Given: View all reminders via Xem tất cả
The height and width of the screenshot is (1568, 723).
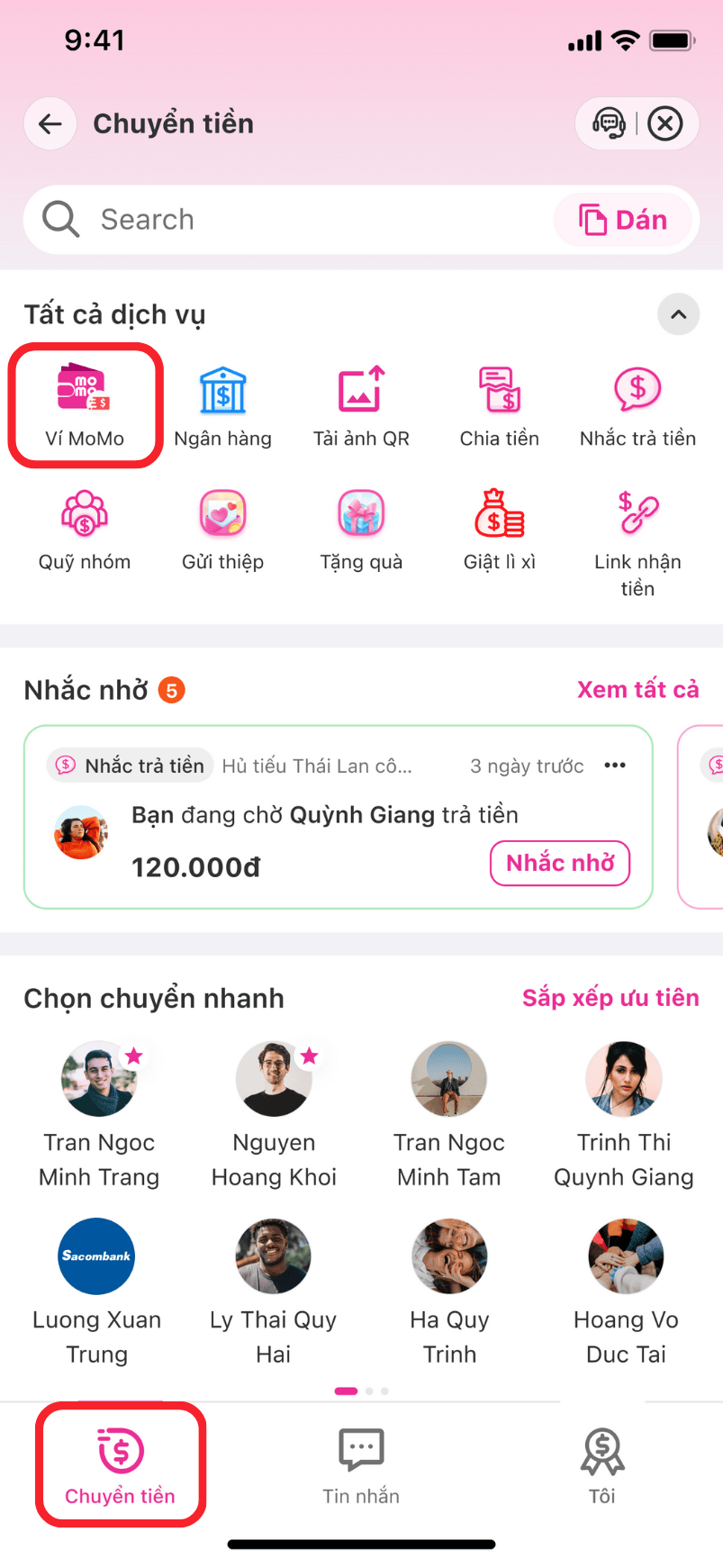Looking at the screenshot, I should click(637, 690).
